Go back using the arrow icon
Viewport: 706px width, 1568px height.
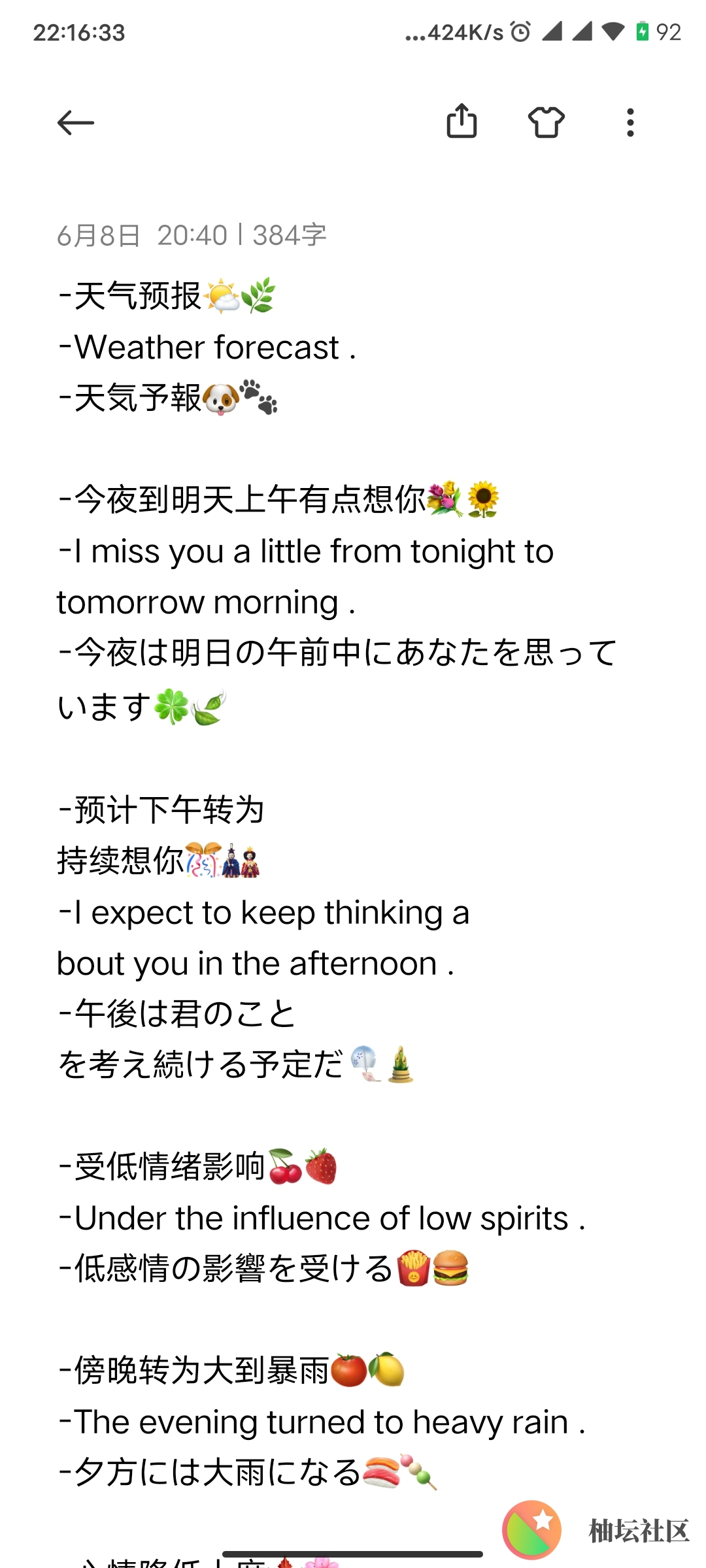pyautogui.click(x=76, y=122)
